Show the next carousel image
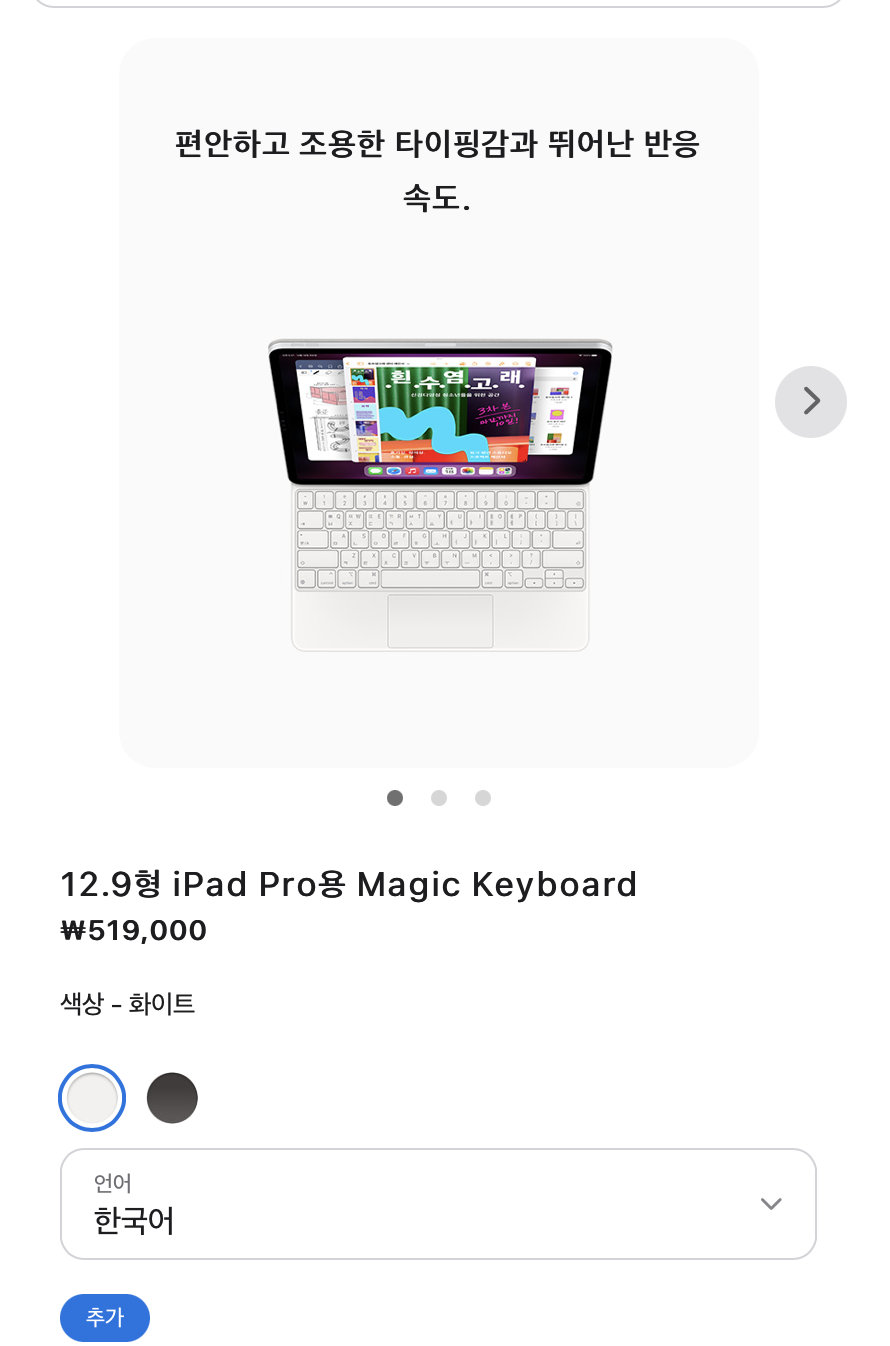This screenshot has height=1346, width=890. tap(810, 402)
